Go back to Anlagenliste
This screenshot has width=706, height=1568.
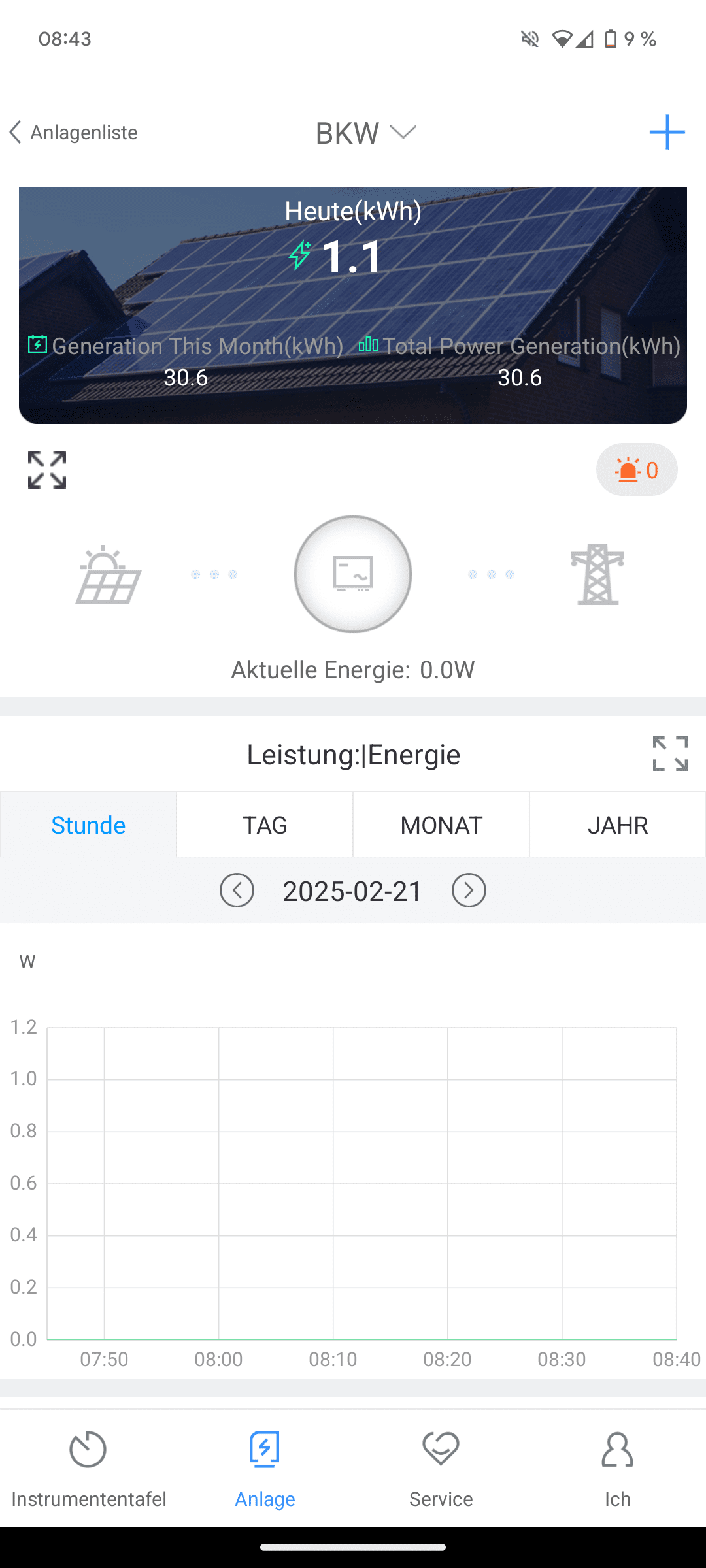coord(73,132)
